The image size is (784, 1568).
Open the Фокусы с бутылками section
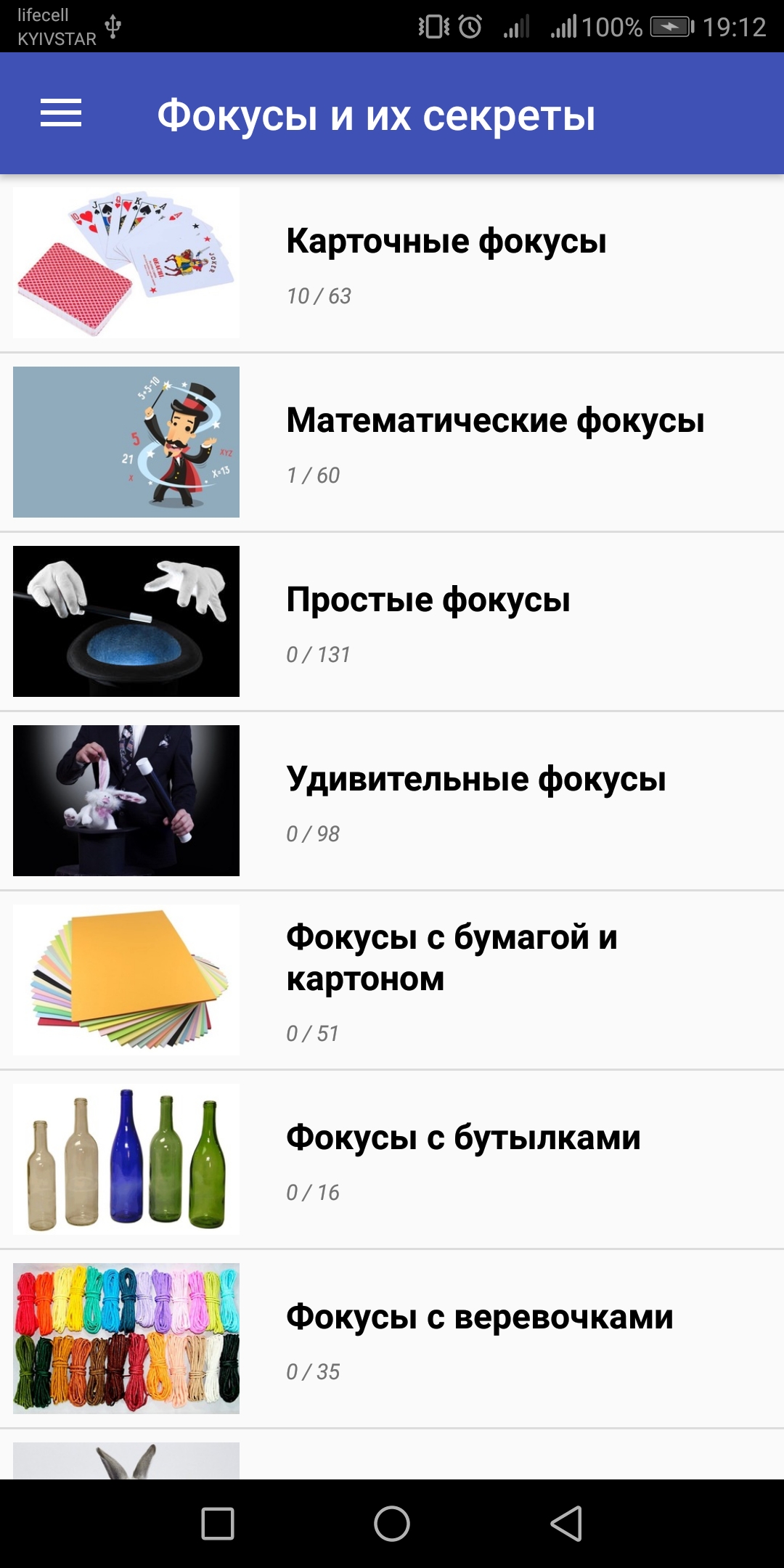462,1134
